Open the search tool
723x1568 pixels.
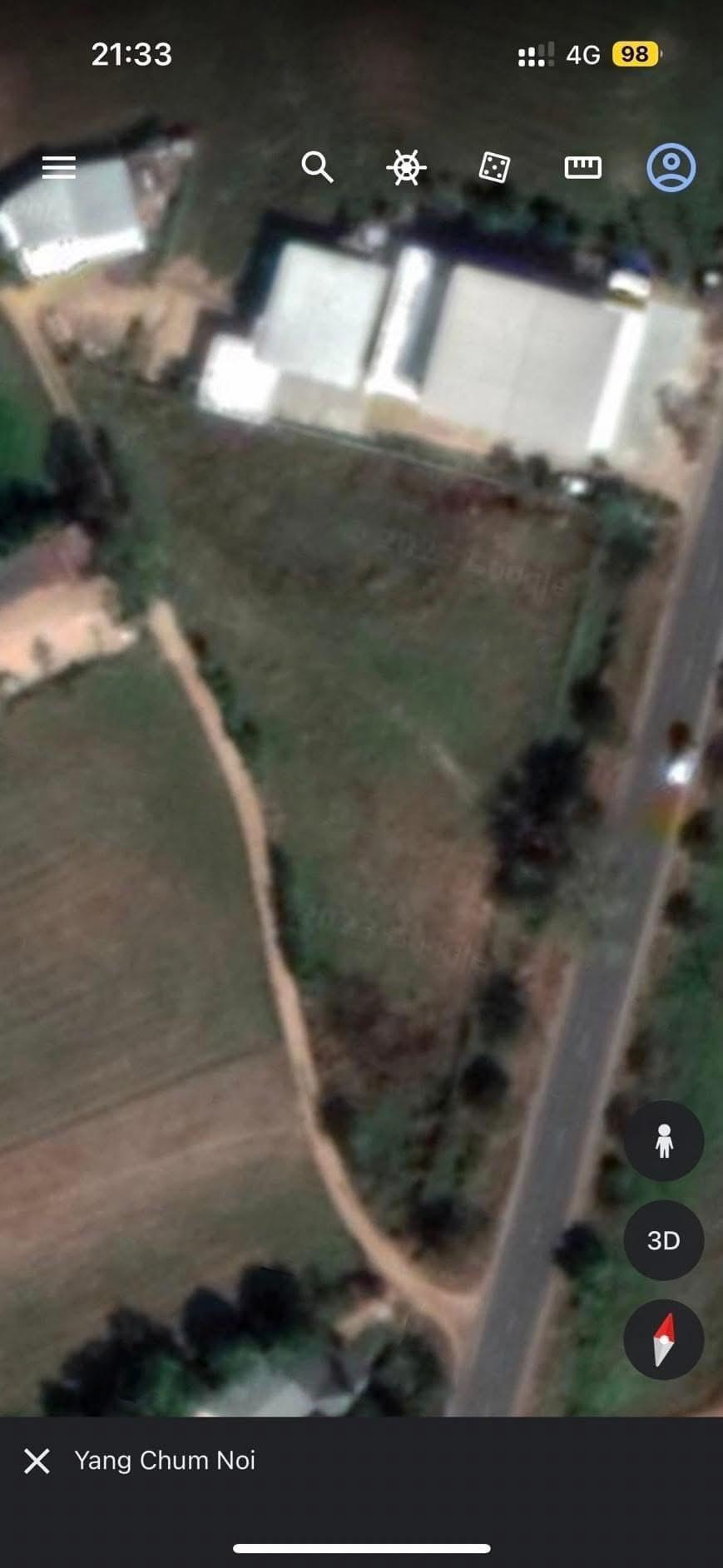click(x=317, y=167)
